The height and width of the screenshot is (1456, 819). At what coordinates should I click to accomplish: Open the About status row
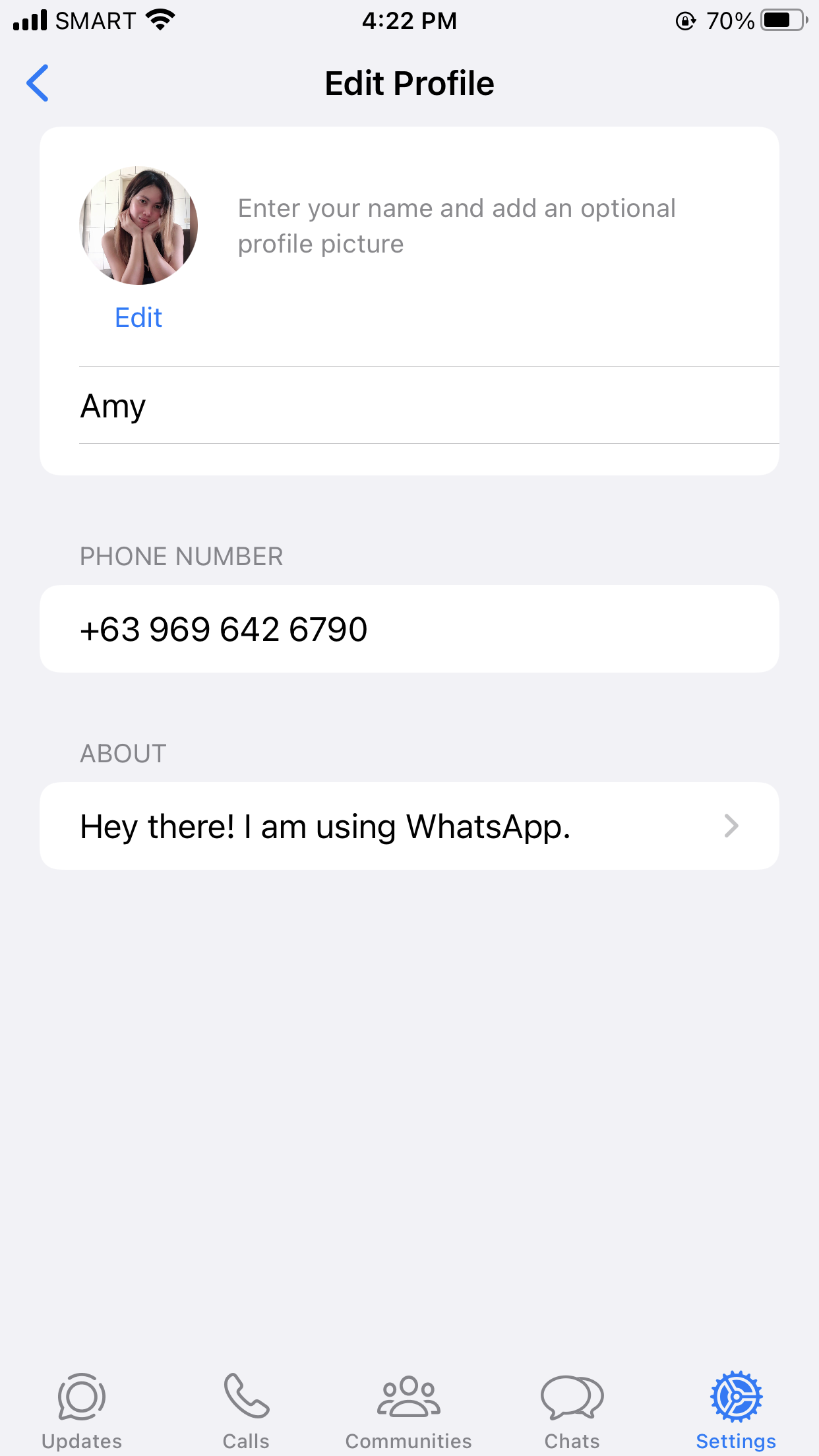click(409, 826)
